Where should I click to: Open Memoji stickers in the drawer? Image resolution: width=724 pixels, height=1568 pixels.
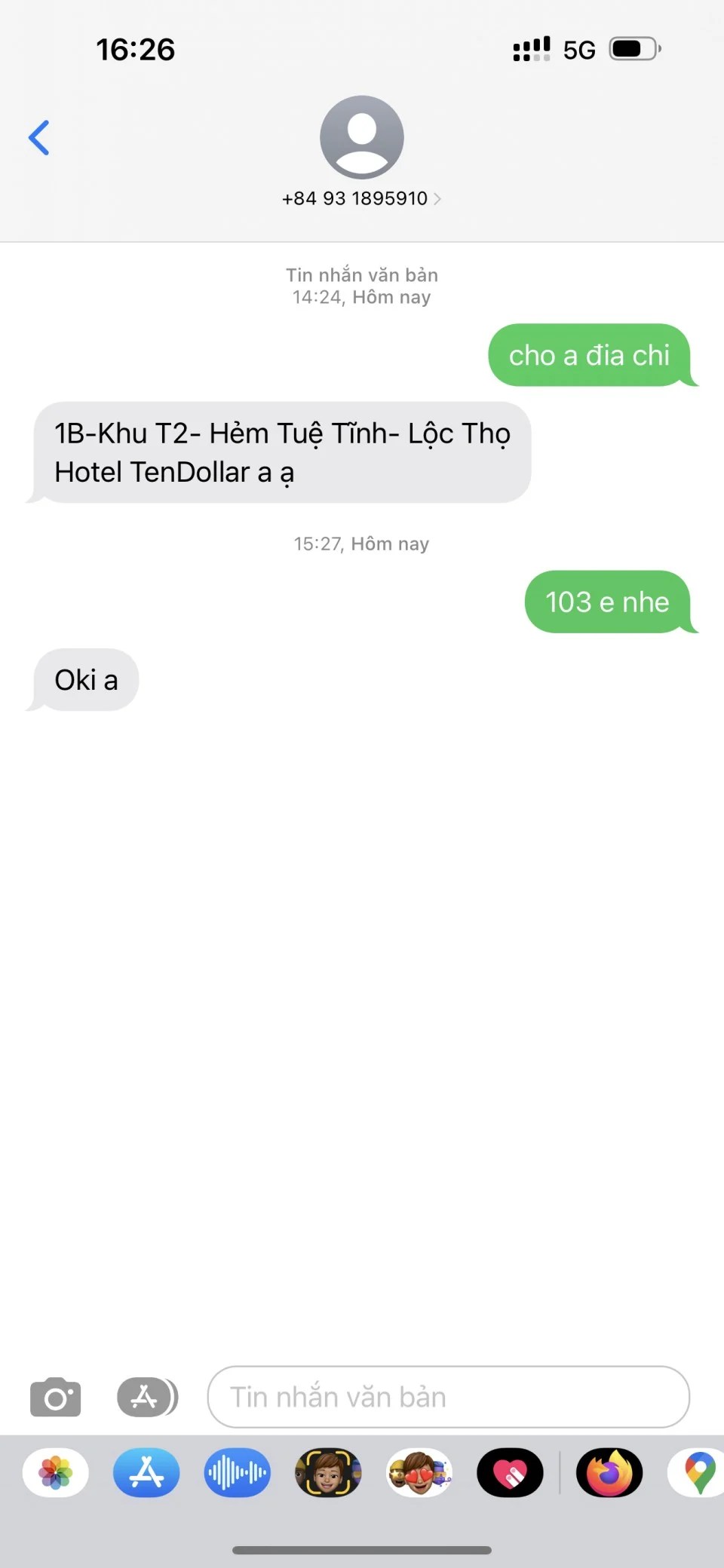pyautogui.click(x=419, y=1472)
